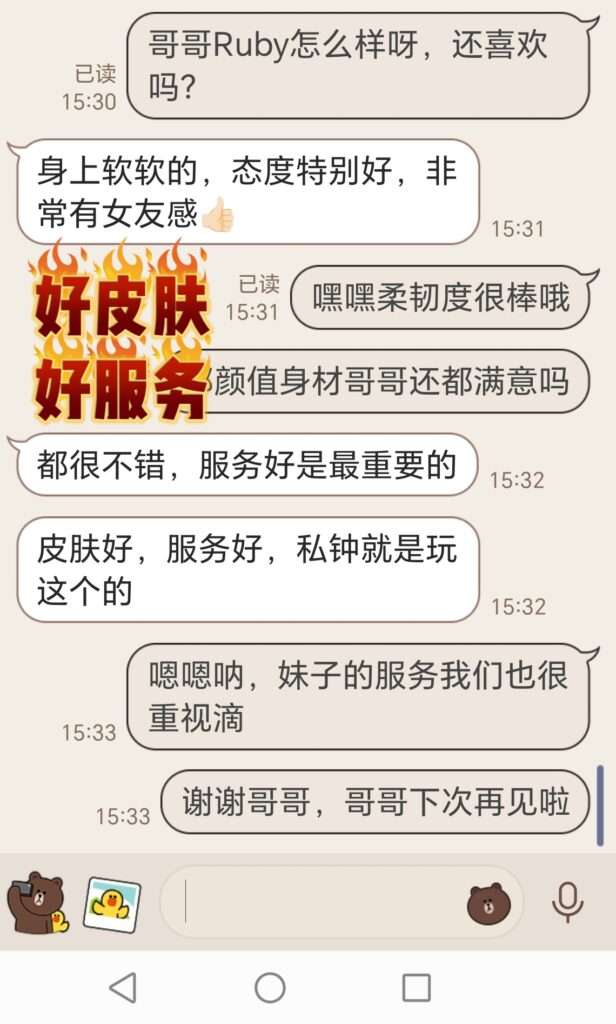The height and width of the screenshot is (1024, 616).
Task: Show recent apps with the square button
Action: (x=416, y=988)
